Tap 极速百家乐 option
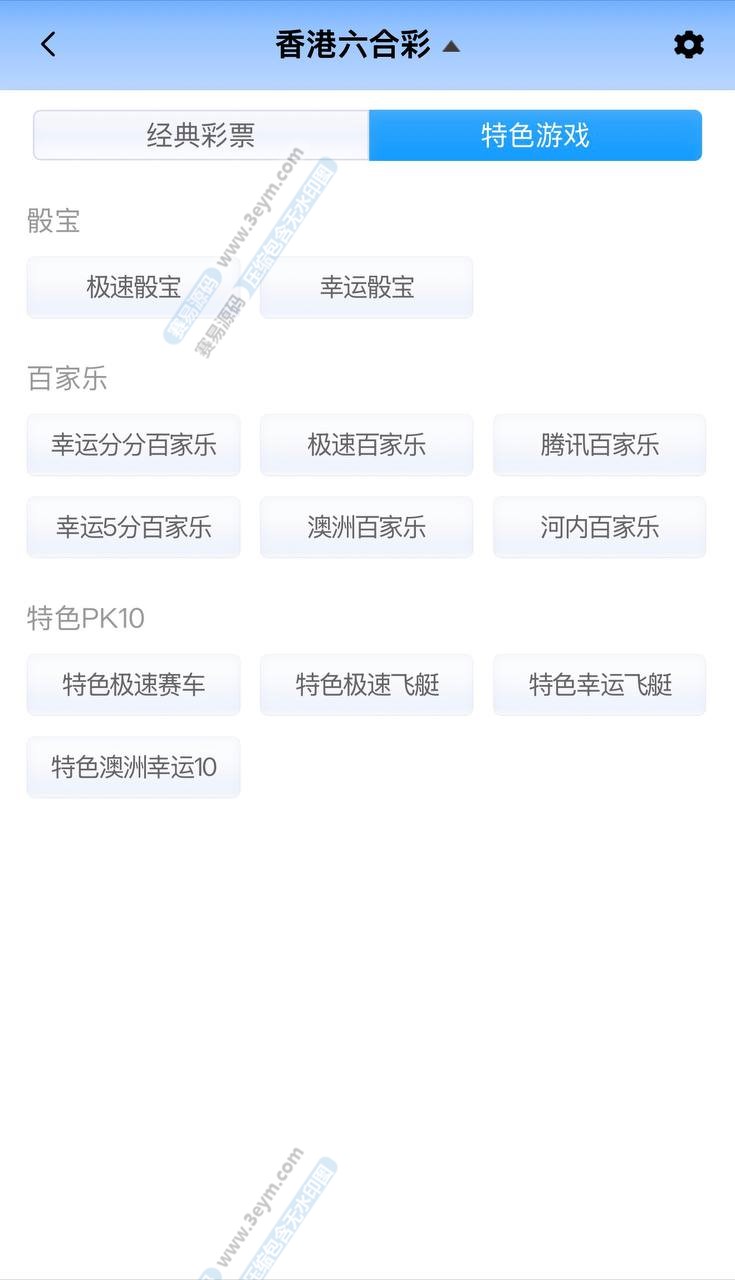Screen dimensions: 735x1280 coord(366,445)
